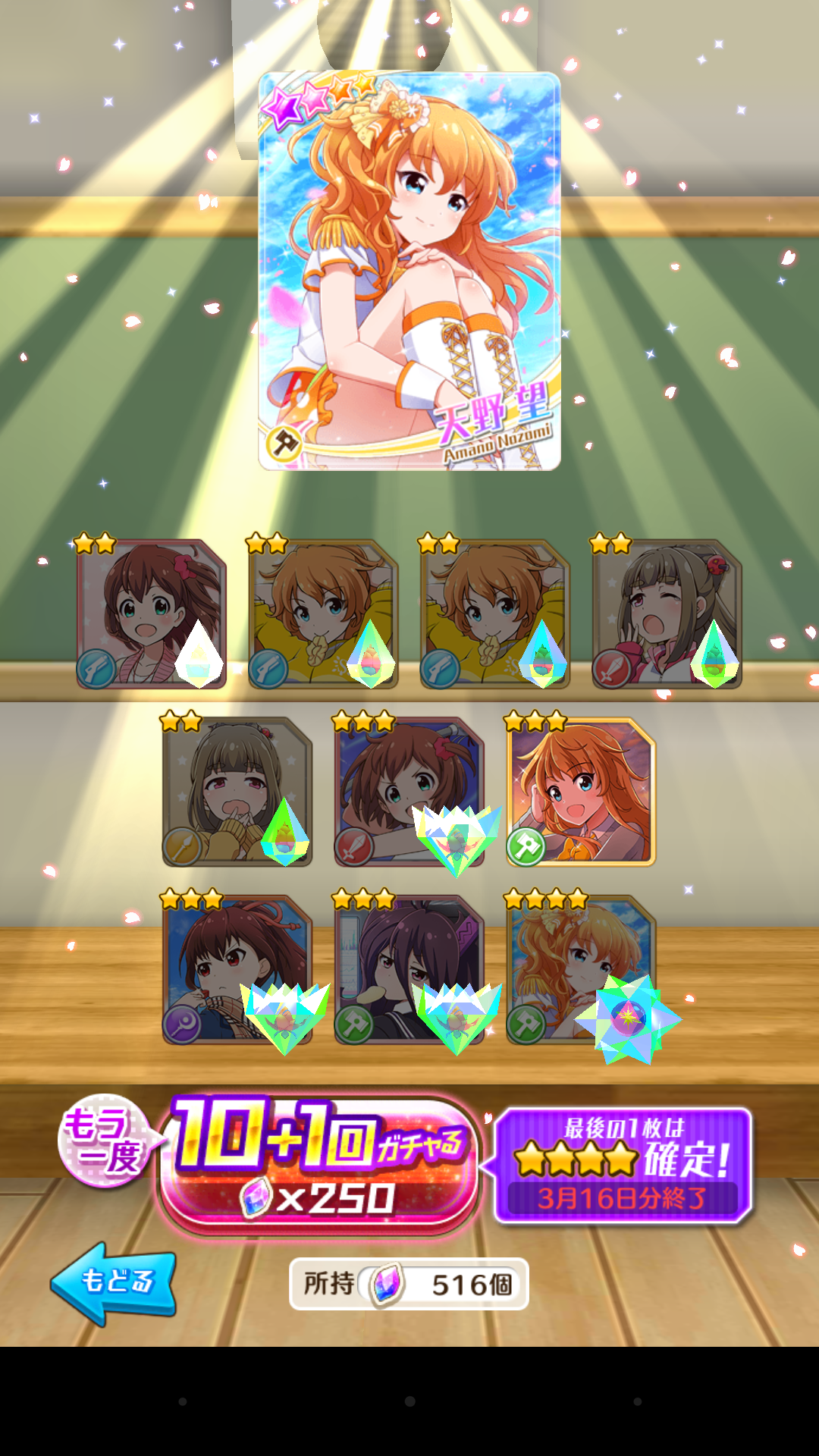
Task: View the two-star card of winking girl
Action: [x=666, y=614]
